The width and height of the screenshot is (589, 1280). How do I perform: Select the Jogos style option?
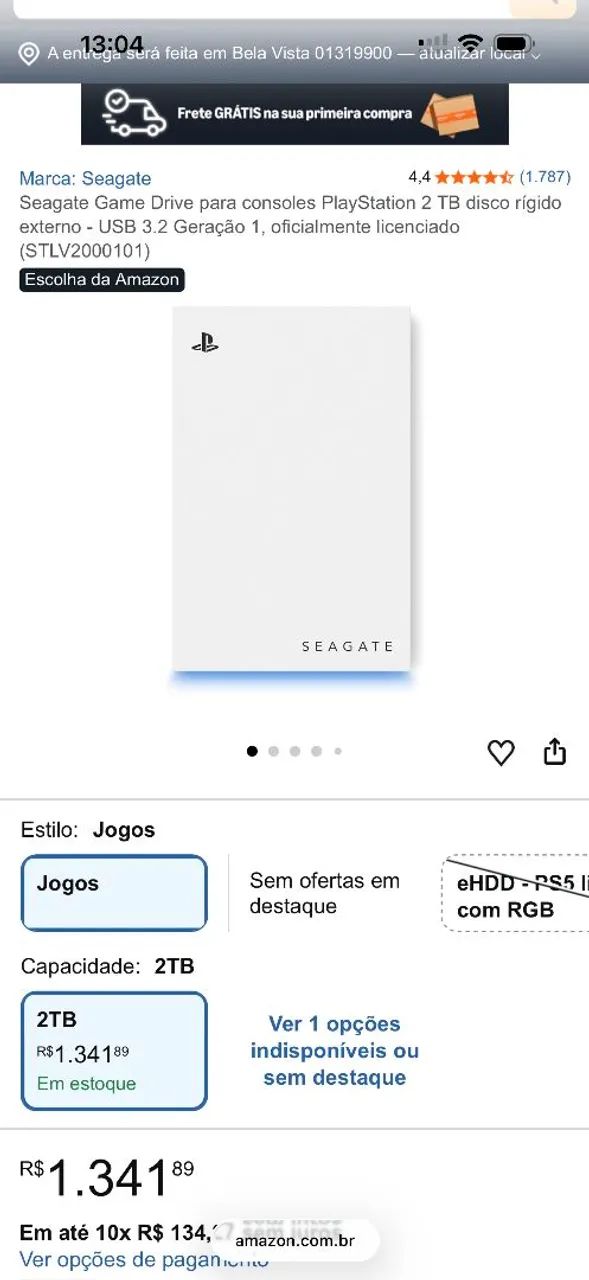(114, 893)
